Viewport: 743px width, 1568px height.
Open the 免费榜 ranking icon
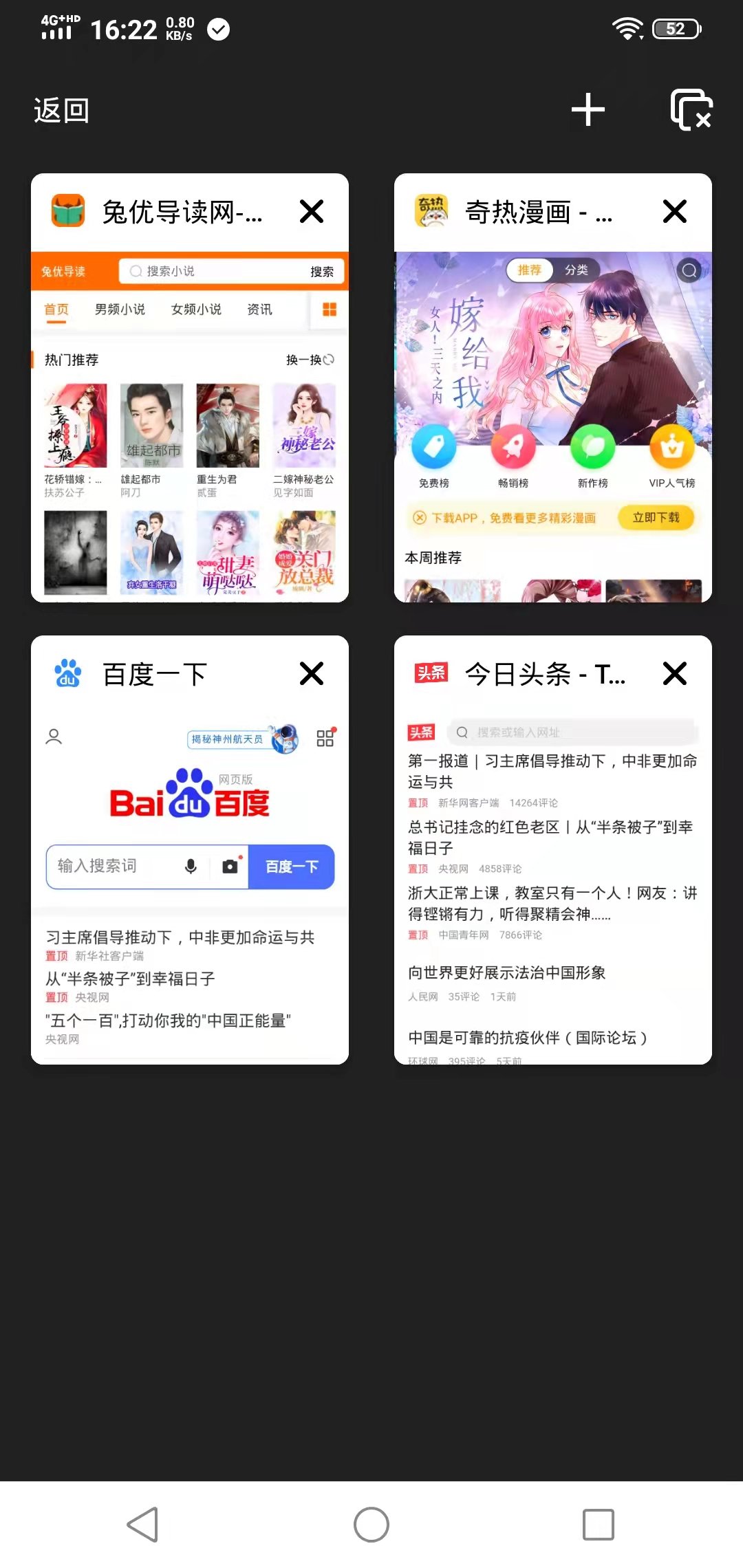(x=433, y=448)
